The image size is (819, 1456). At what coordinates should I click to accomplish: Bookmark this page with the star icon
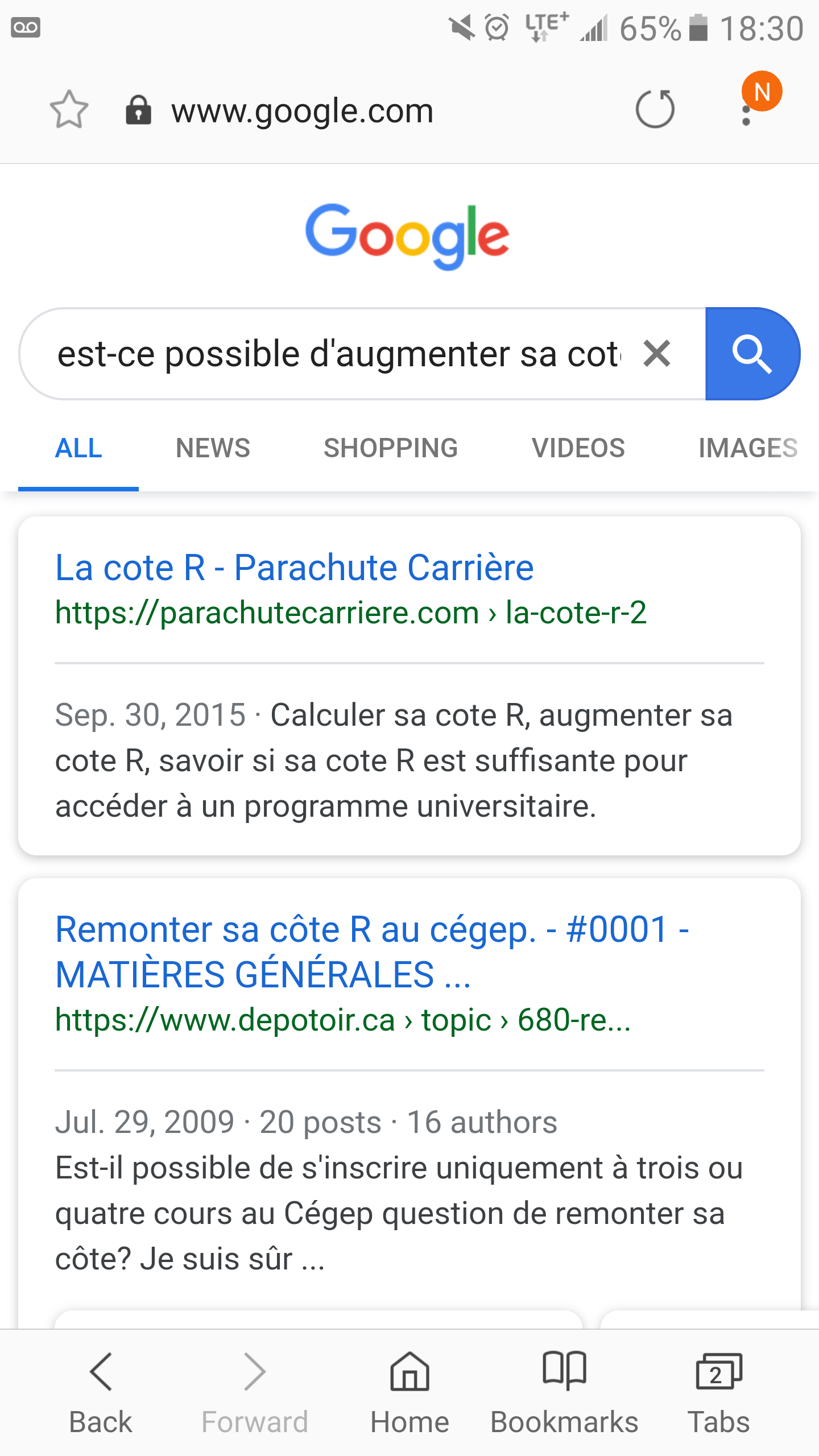point(69,109)
